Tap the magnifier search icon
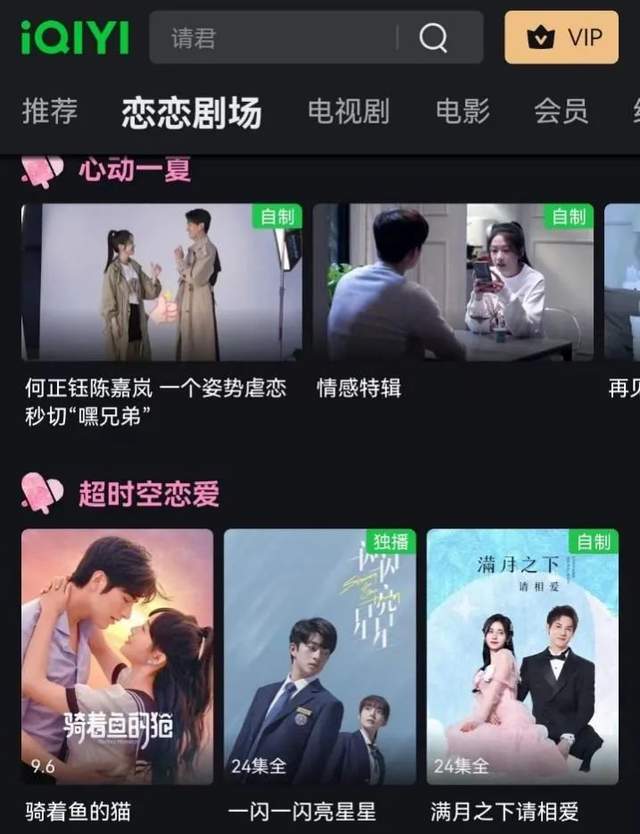640x834 pixels. point(433,38)
